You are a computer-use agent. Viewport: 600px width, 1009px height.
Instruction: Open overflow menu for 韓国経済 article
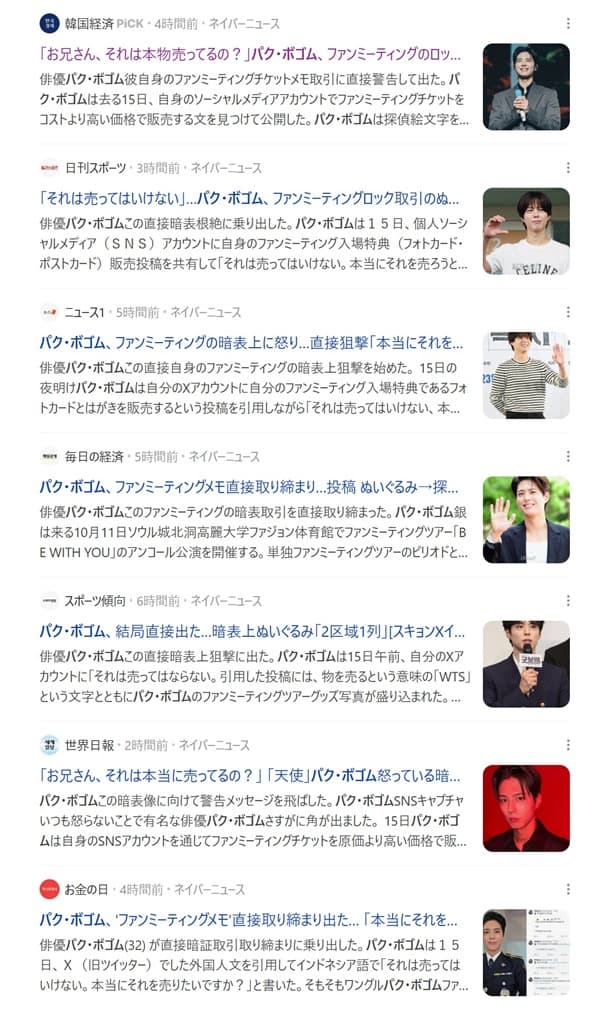pyautogui.click(x=568, y=23)
